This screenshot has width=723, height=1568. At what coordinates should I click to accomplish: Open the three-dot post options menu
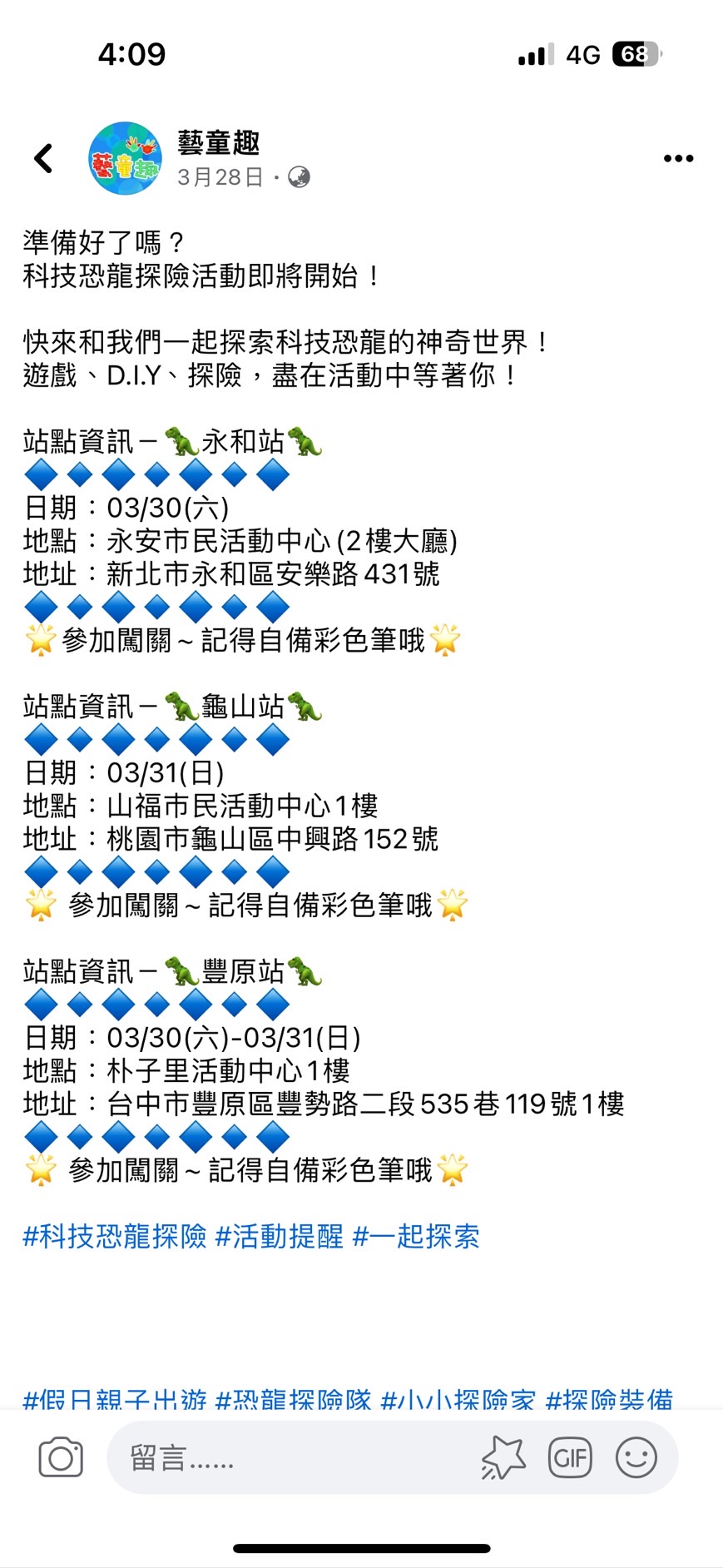pos(678,158)
